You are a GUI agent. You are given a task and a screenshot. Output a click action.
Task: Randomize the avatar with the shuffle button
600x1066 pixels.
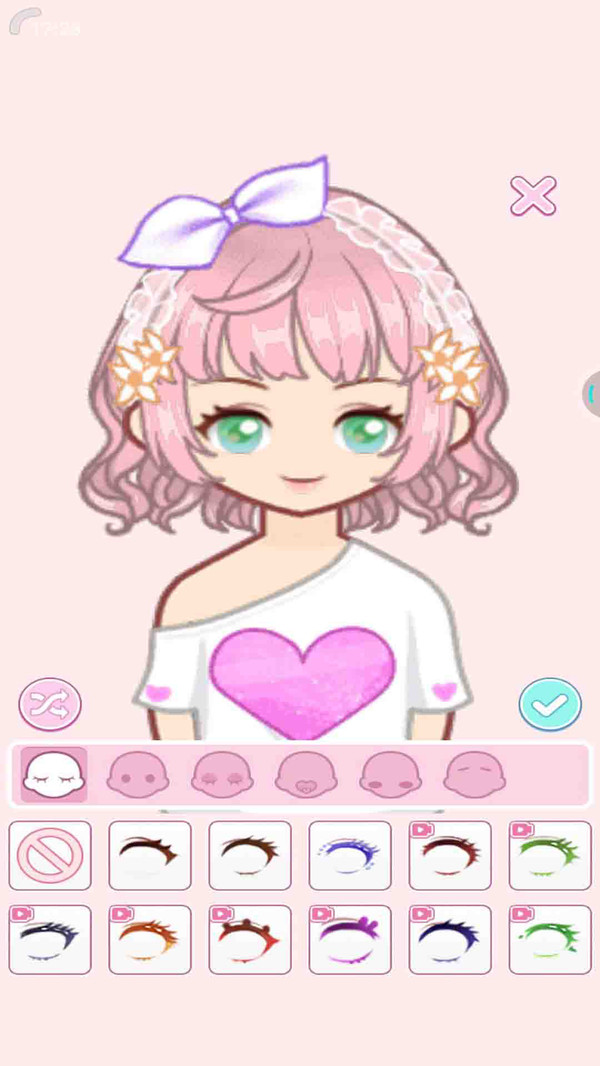(50, 704)
